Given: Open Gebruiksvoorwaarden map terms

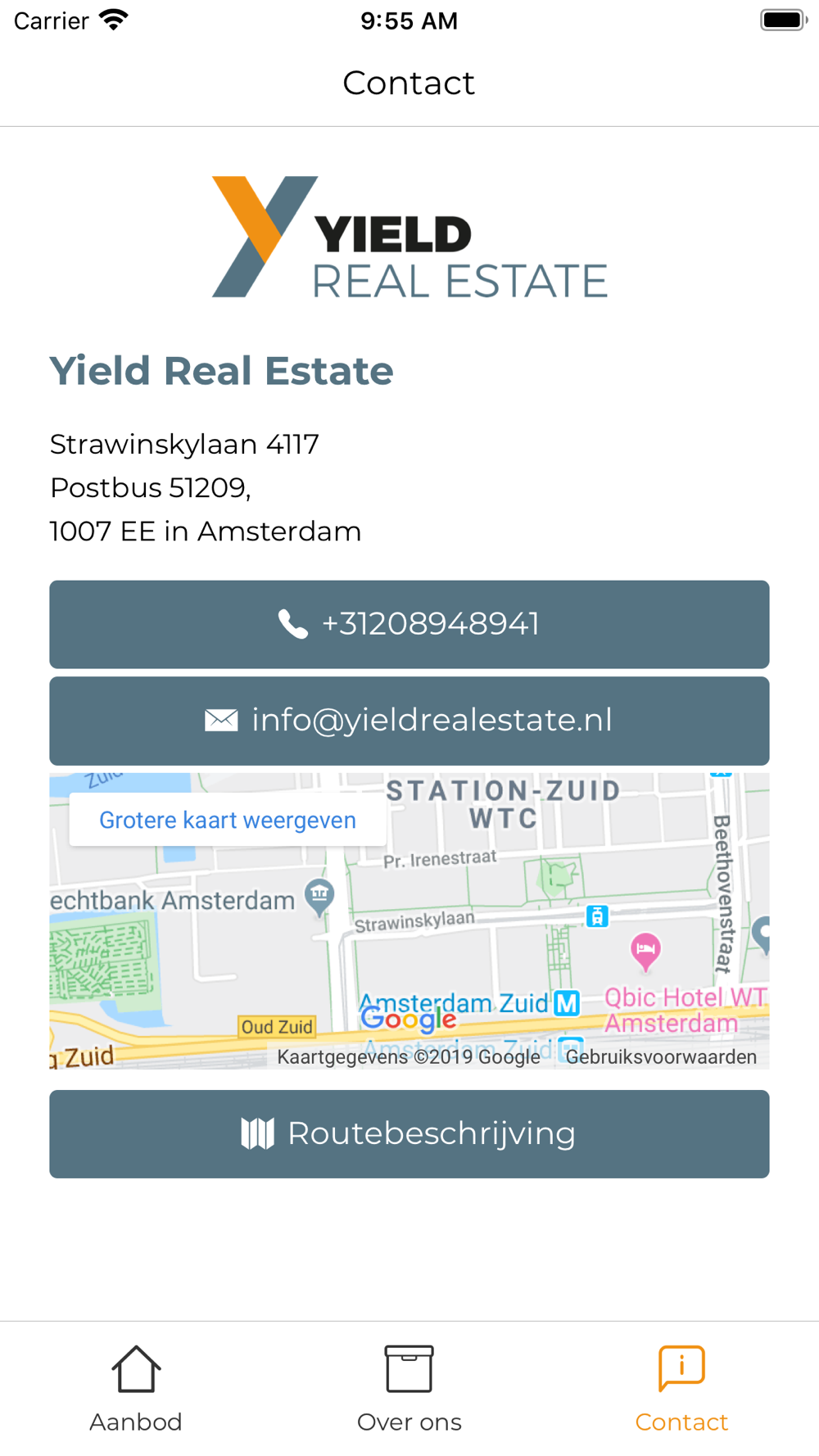Looking at the screenshot, I should click(x=661, y=1057).
